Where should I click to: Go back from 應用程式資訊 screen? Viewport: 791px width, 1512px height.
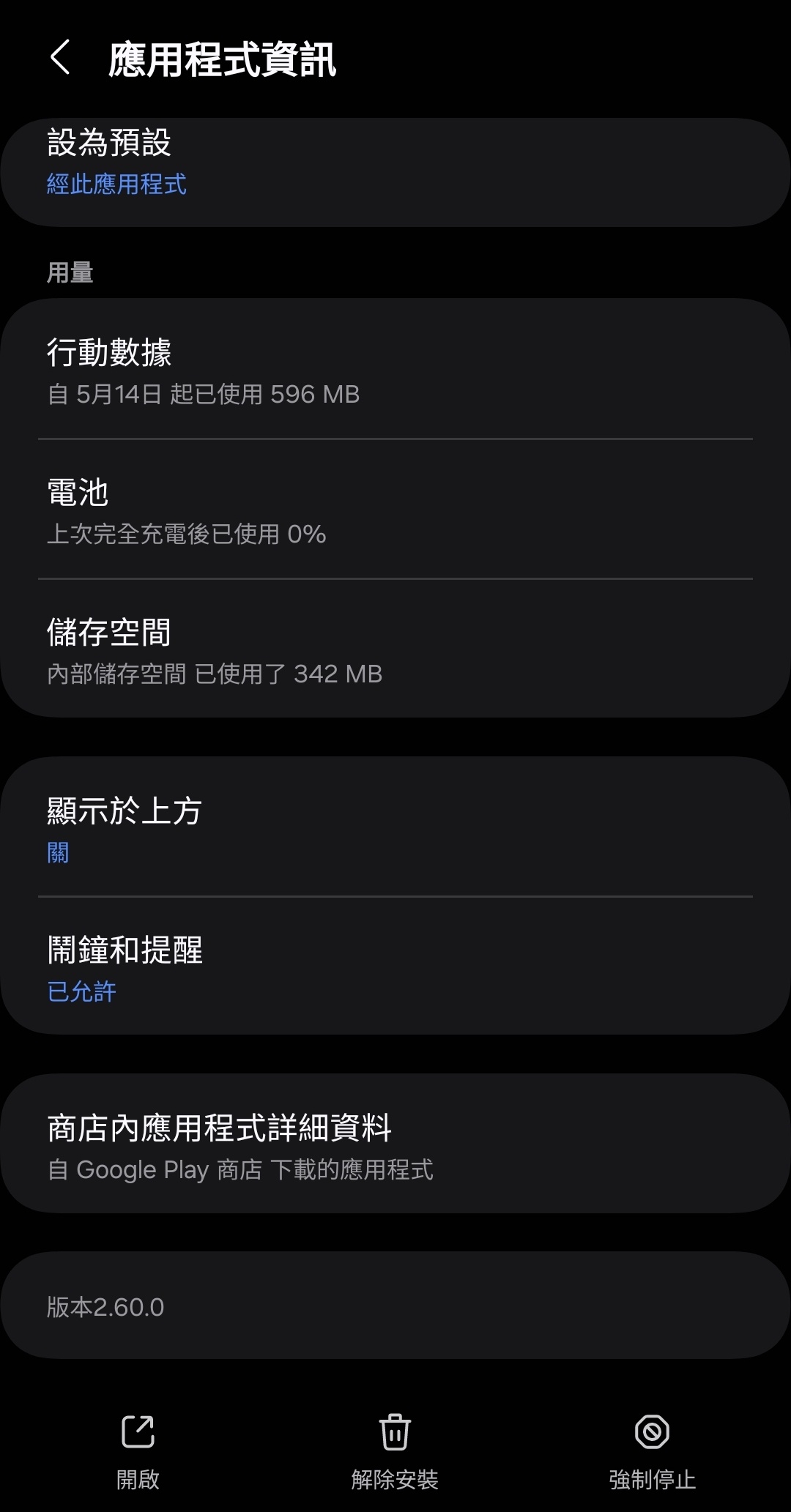coord(61,58)
